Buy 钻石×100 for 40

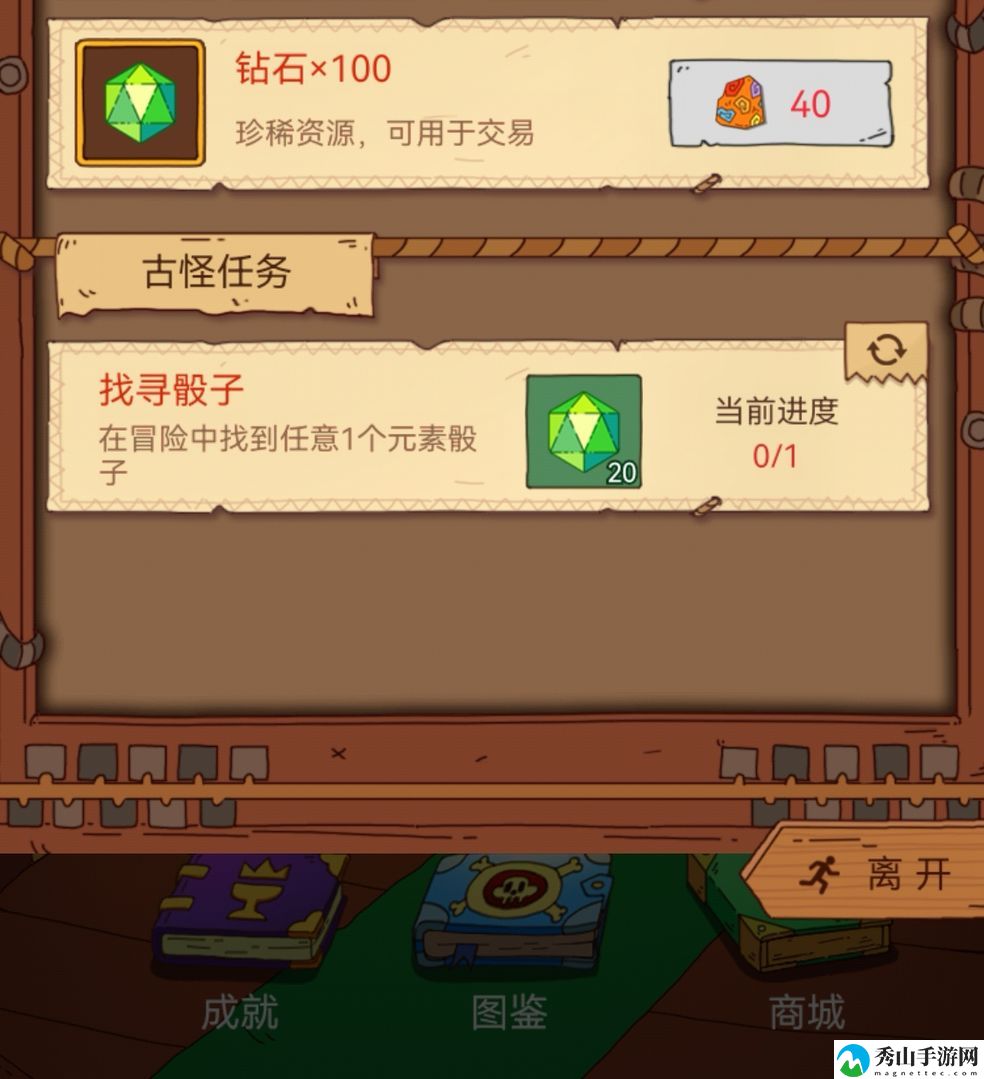click(x=780, y=104)
